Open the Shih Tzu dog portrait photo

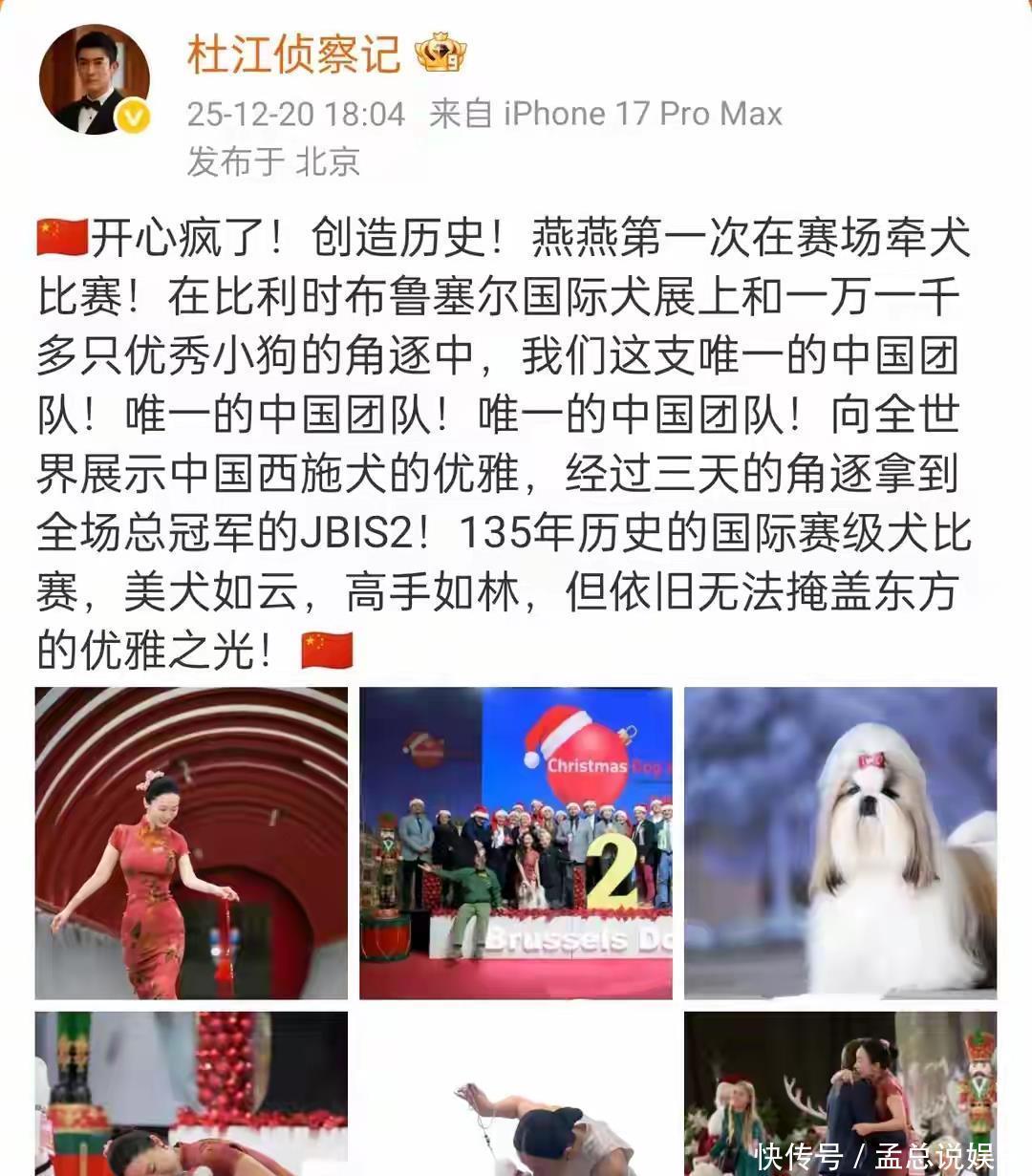[x=840, y=843]
